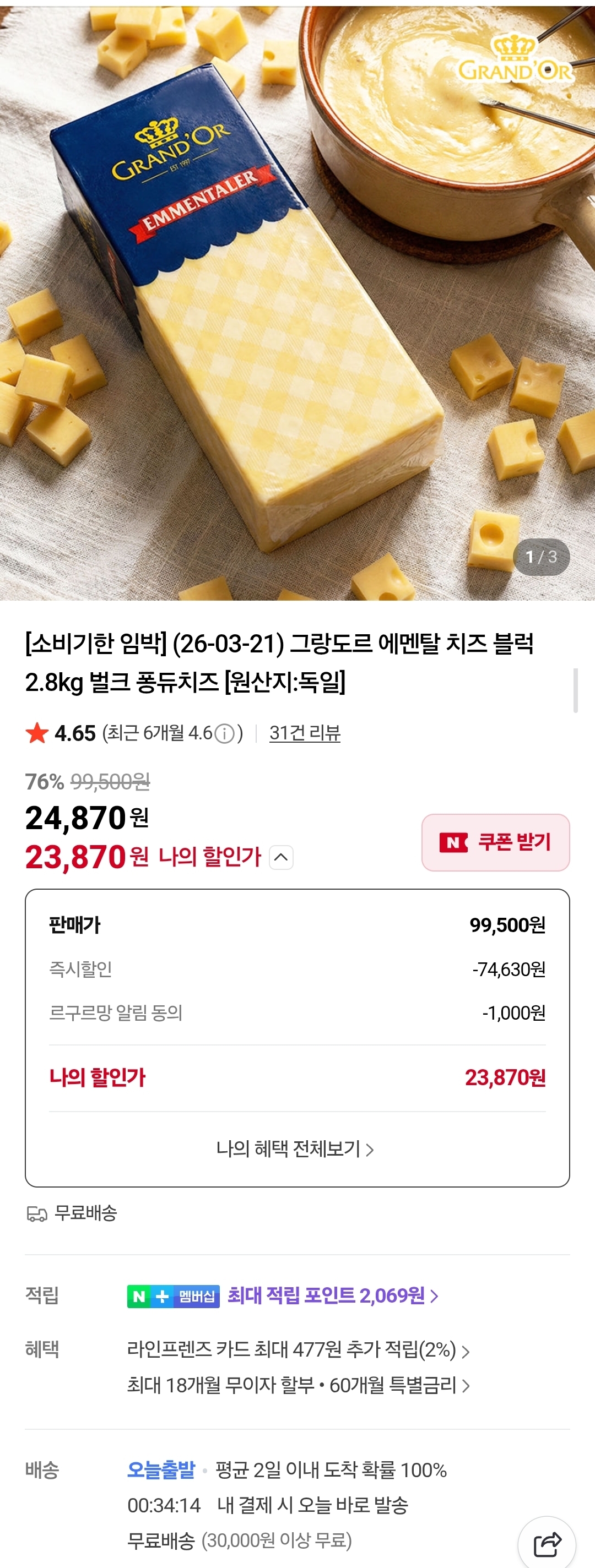Share this cheese product
The height and width of the screenshot is (1568, 595).
pyautogui.click(x=547, y=1544)
